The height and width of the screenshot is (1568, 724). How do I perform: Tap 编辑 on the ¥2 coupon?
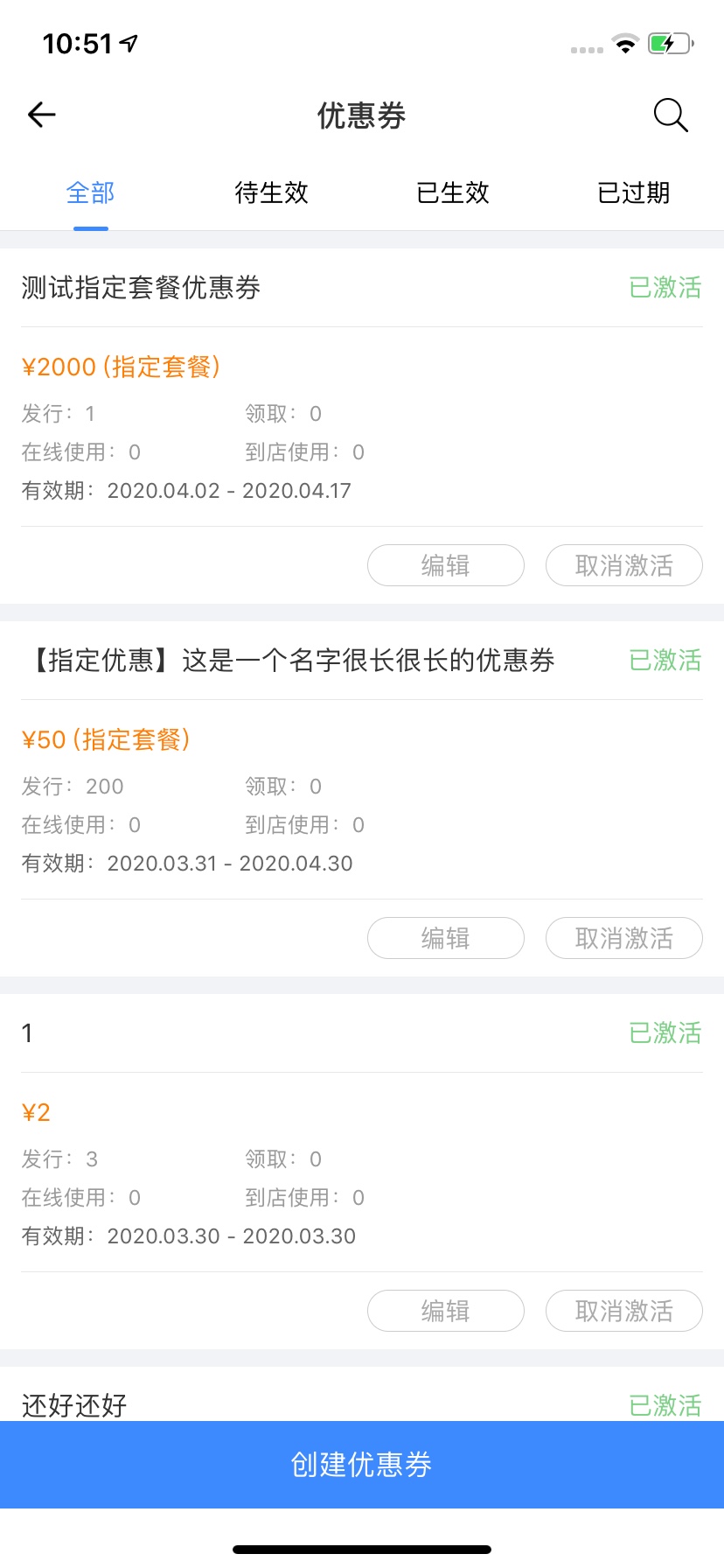click(446, 1311)
